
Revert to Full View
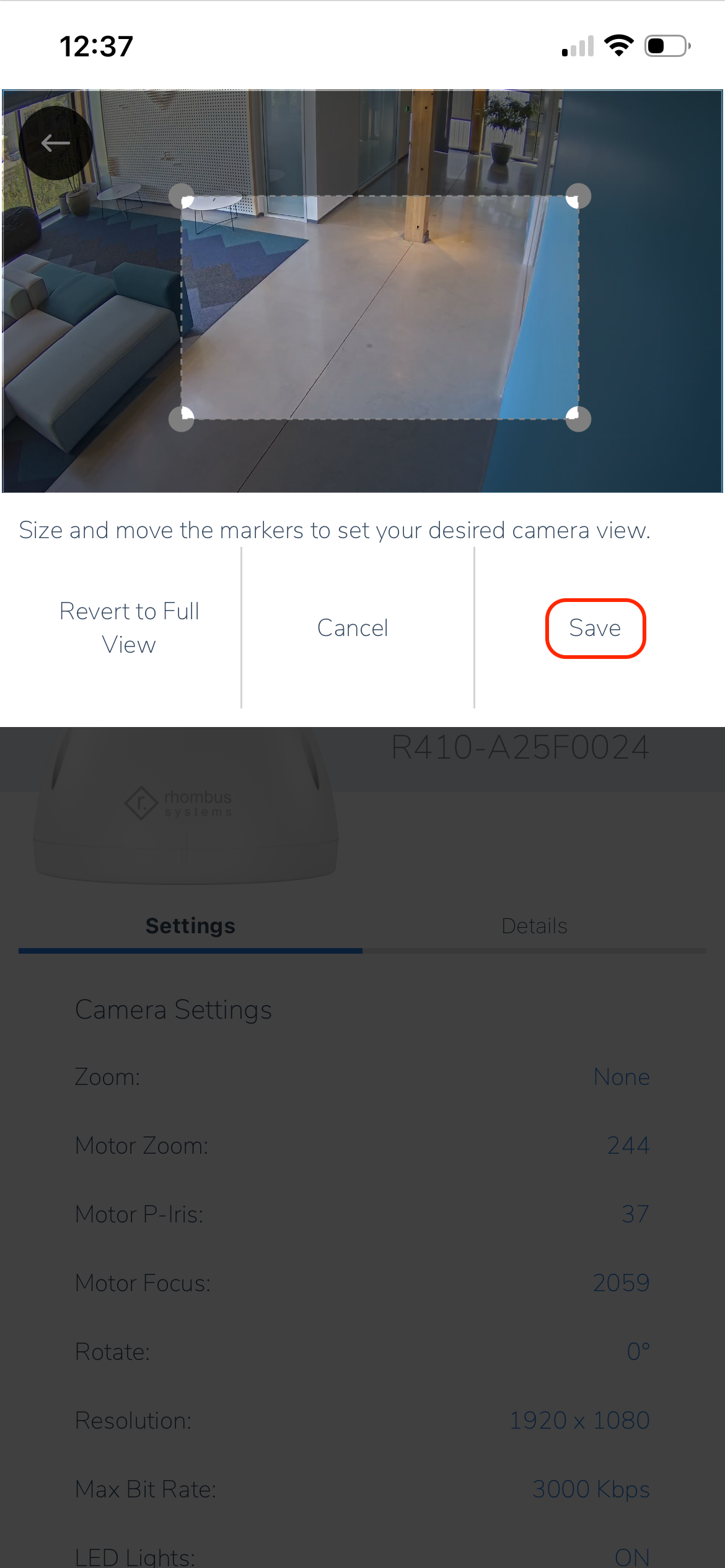[x=129, y=628]
